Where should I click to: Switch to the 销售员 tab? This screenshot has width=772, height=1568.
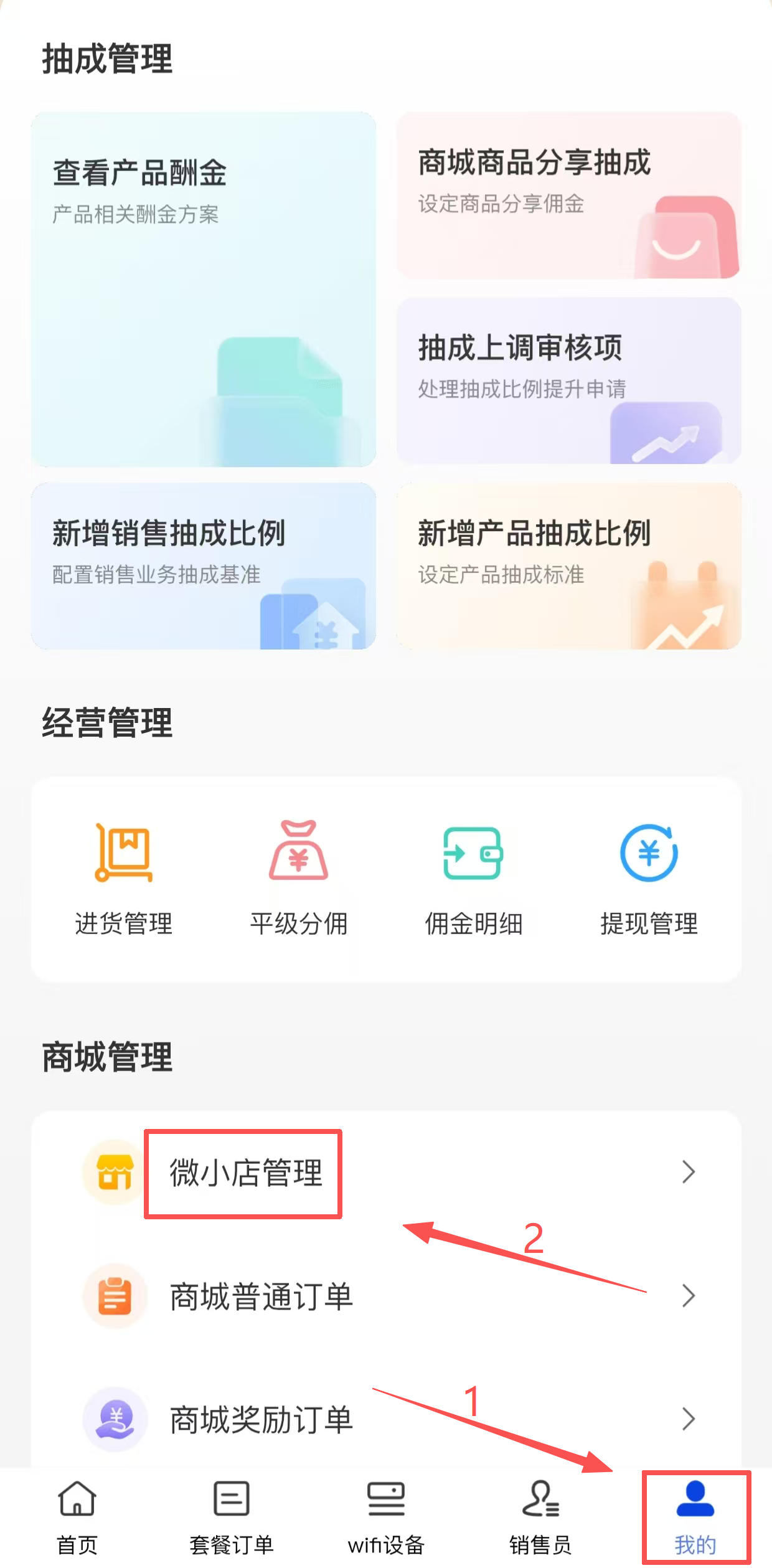tap(540, 1519)
